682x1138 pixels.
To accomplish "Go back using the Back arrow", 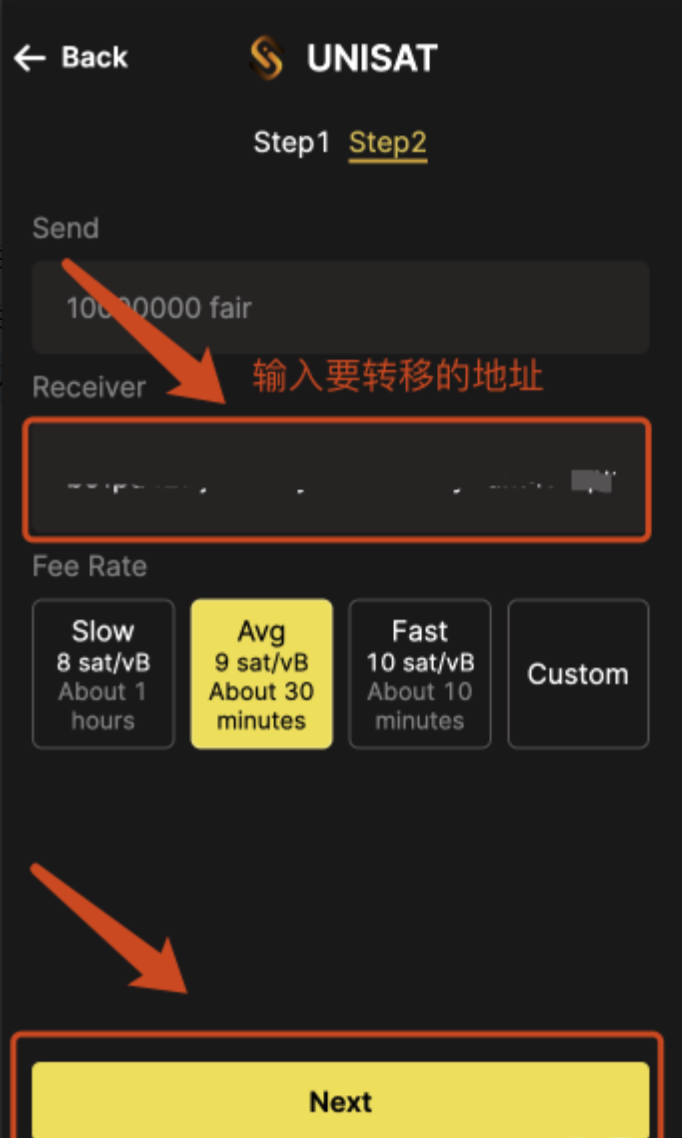I will pyautogui.click(x=70, y=57).
